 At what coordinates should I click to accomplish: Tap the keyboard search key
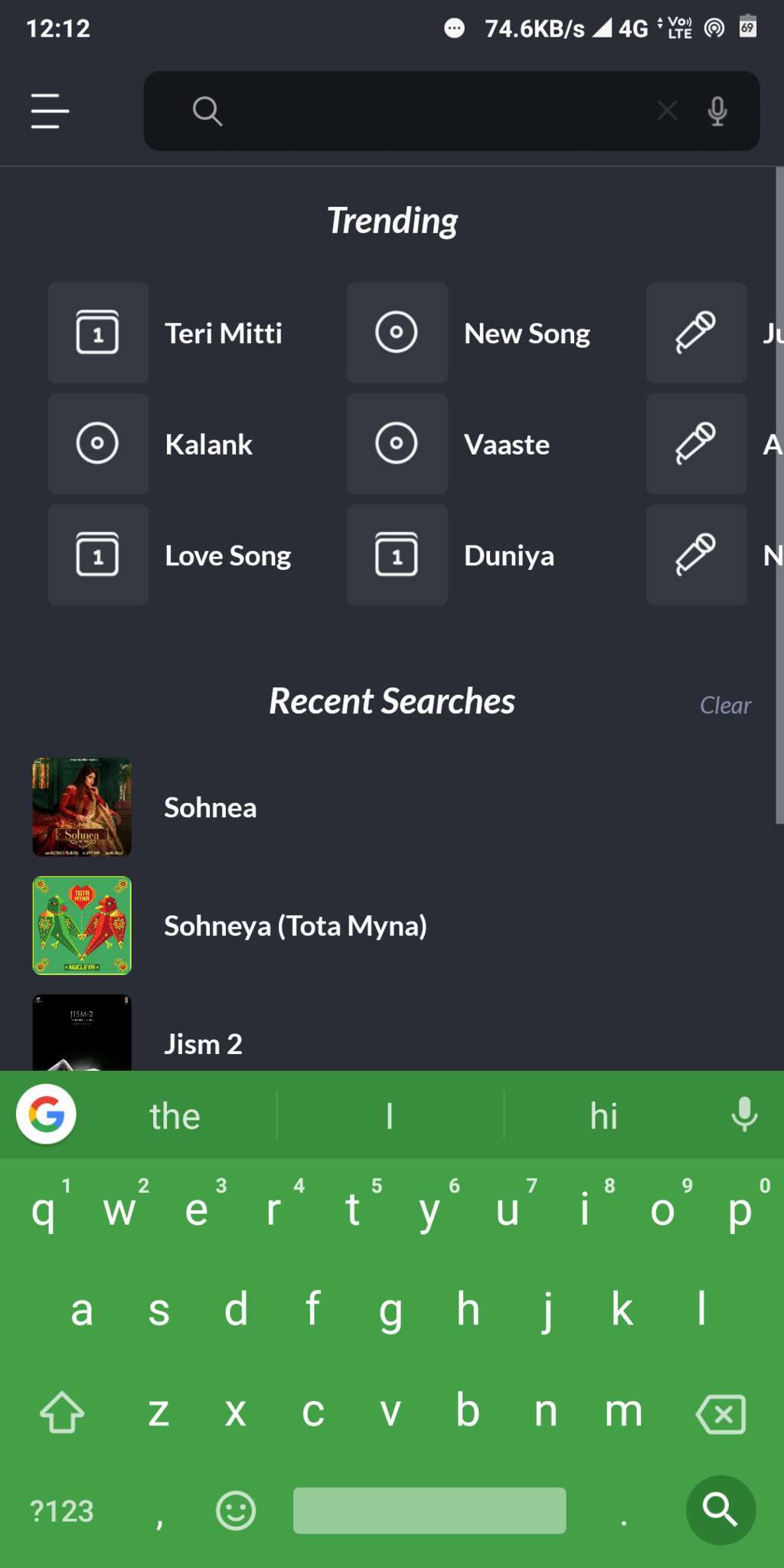720,1510
